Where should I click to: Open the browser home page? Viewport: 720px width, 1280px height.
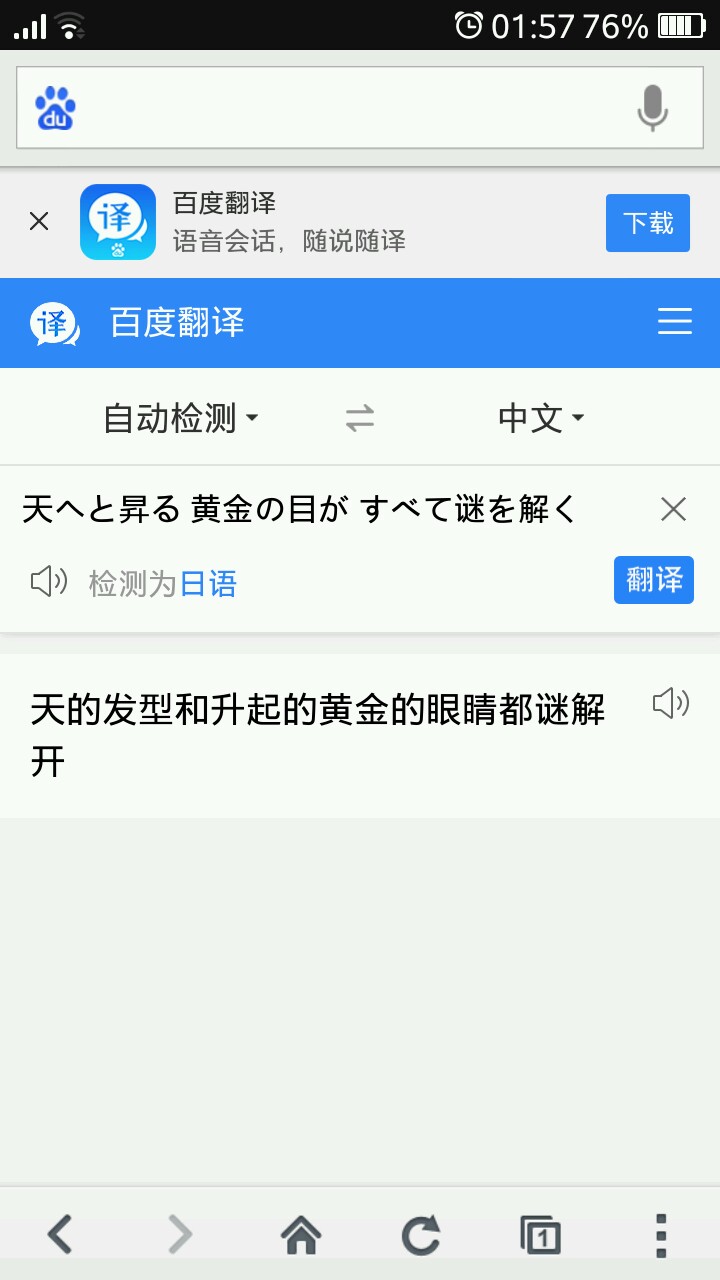coord(301,1234)
